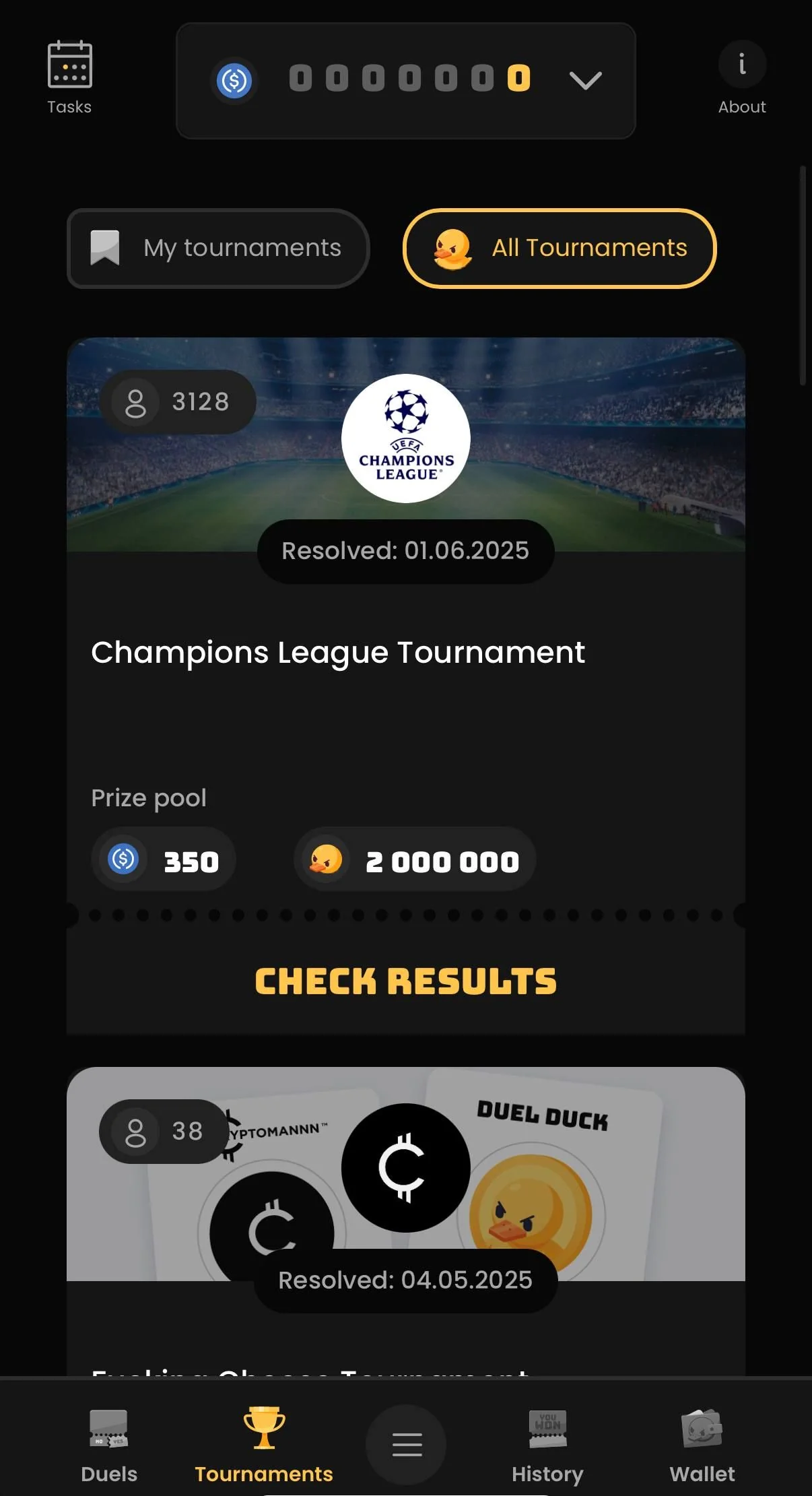Open the About info page
Image resolution: width=812 pixels, height=1496 pixels.
742,77
